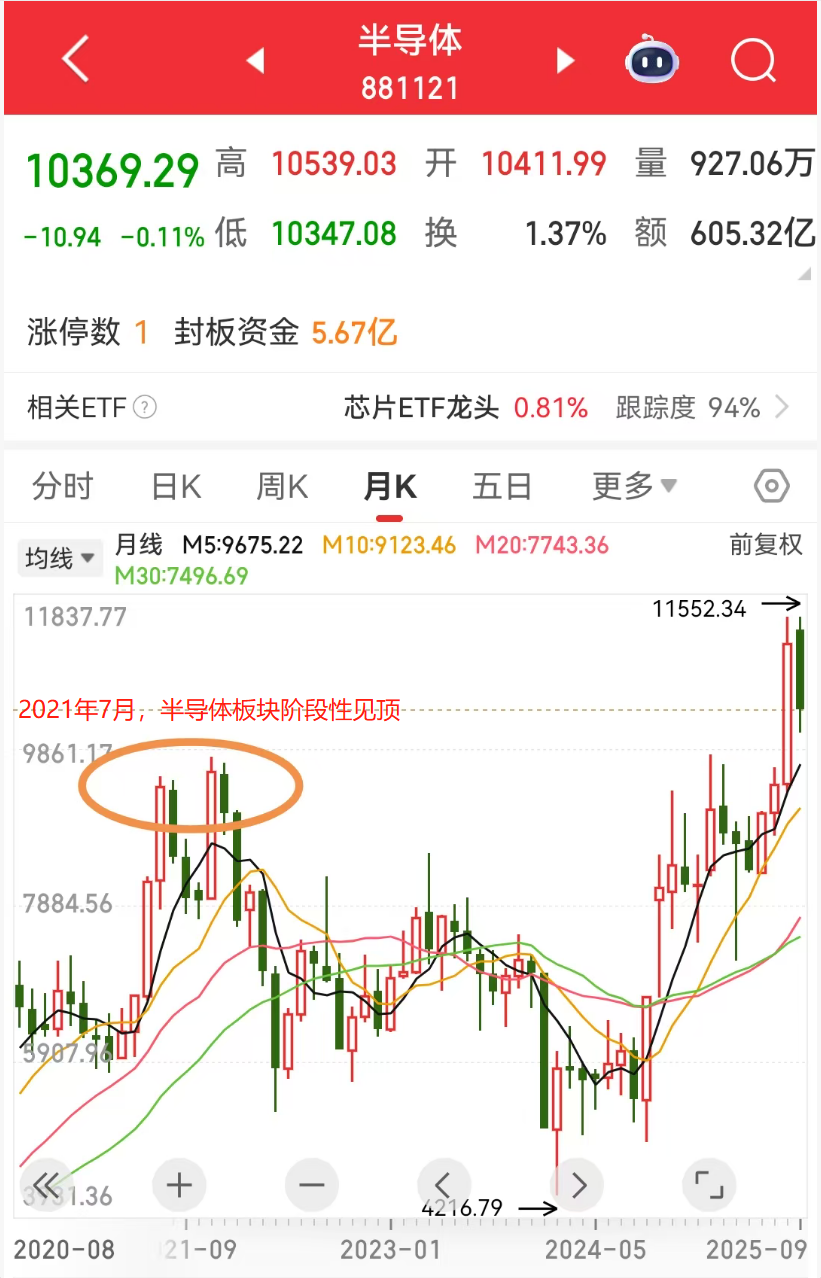Zoom in the chart with the plus button
This screenshot has height=1278, width=821.
click(x=178, y=1186)
